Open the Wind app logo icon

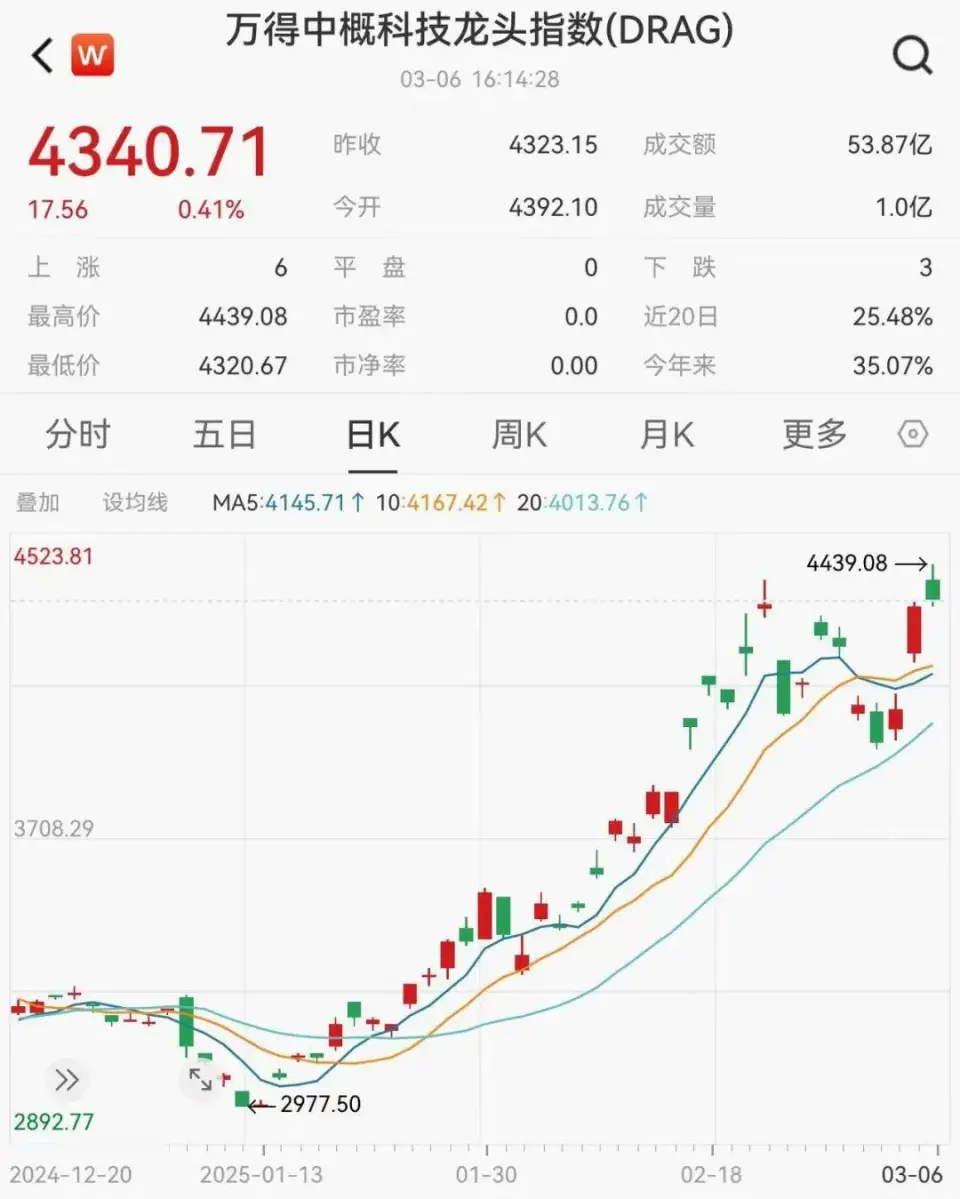91,55
